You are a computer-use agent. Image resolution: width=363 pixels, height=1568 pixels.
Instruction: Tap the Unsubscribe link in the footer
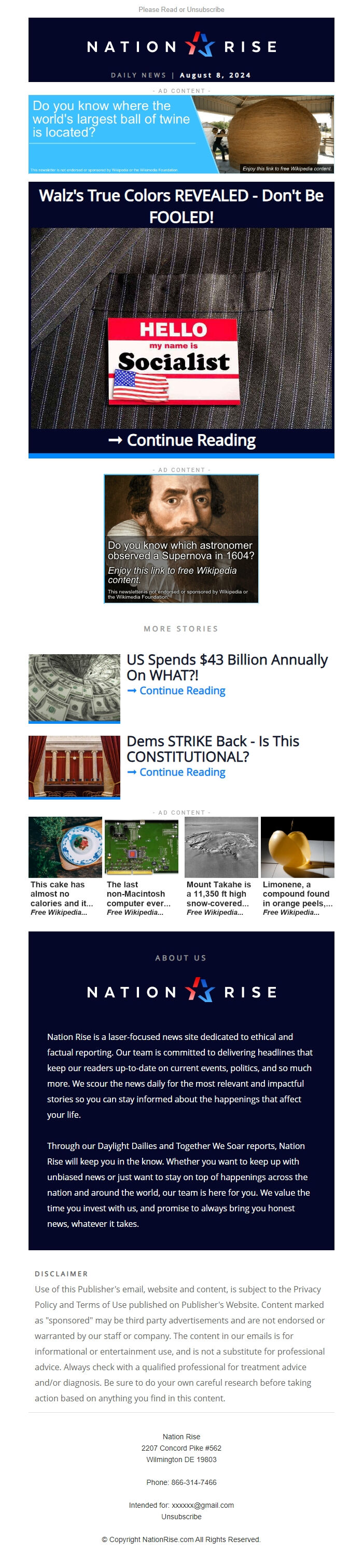pyautogui.click(x=181, y=1516)
